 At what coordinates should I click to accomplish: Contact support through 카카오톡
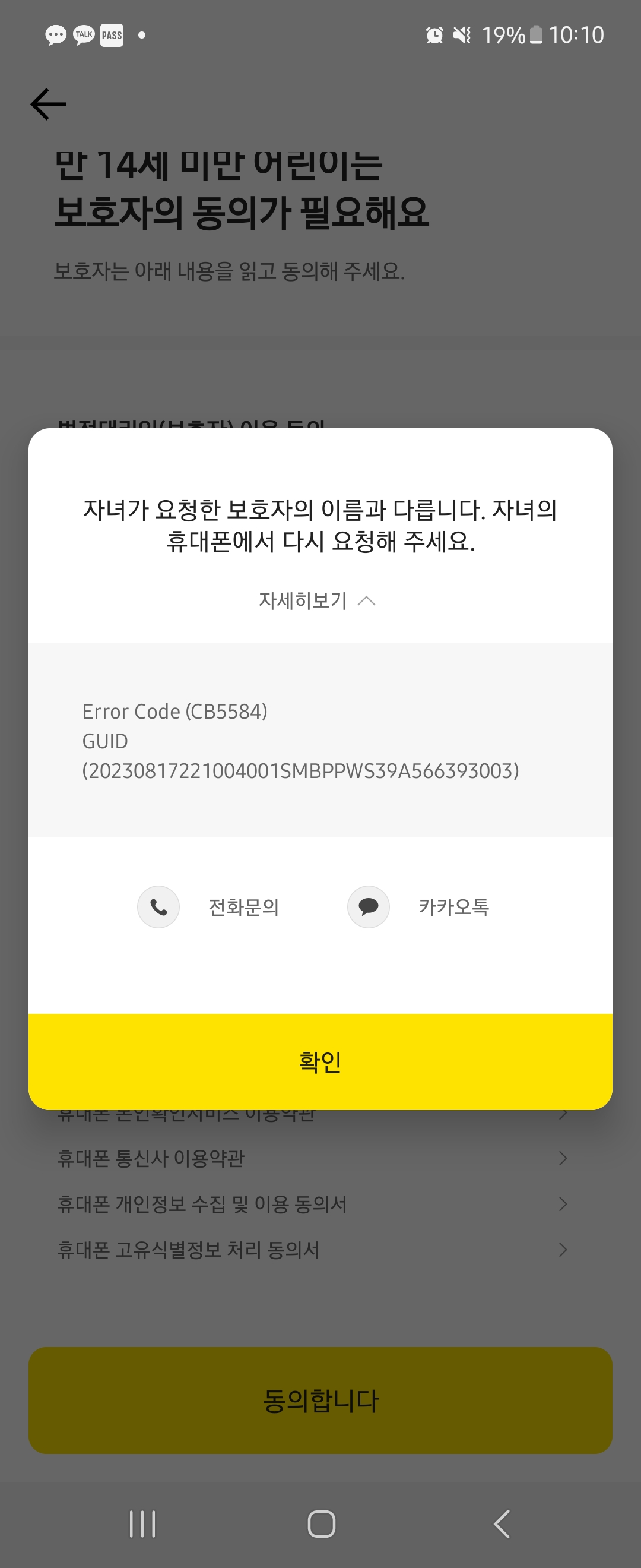pyautogui.click(x=418, y=907)
